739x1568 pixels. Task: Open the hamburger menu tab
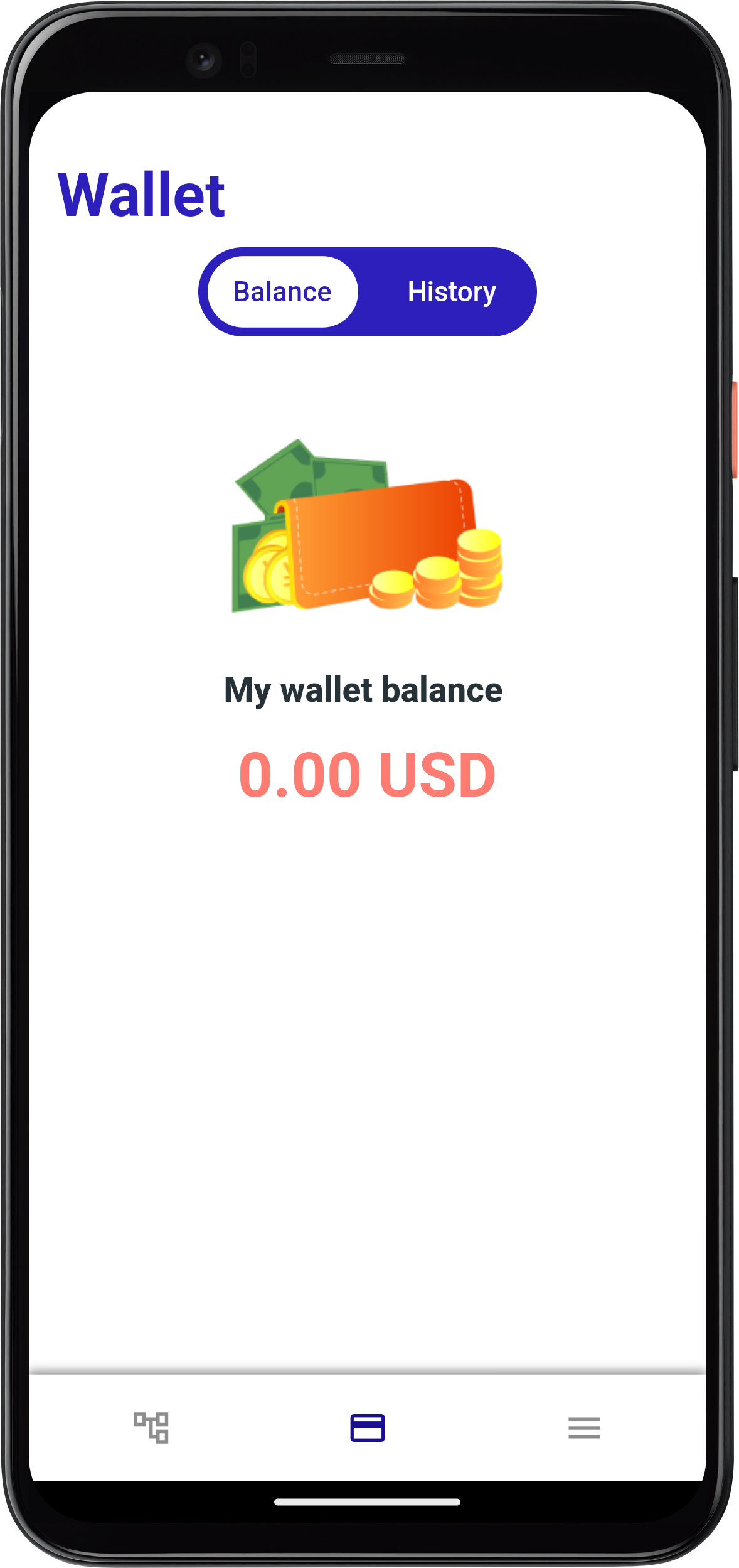pos(584,1428)
